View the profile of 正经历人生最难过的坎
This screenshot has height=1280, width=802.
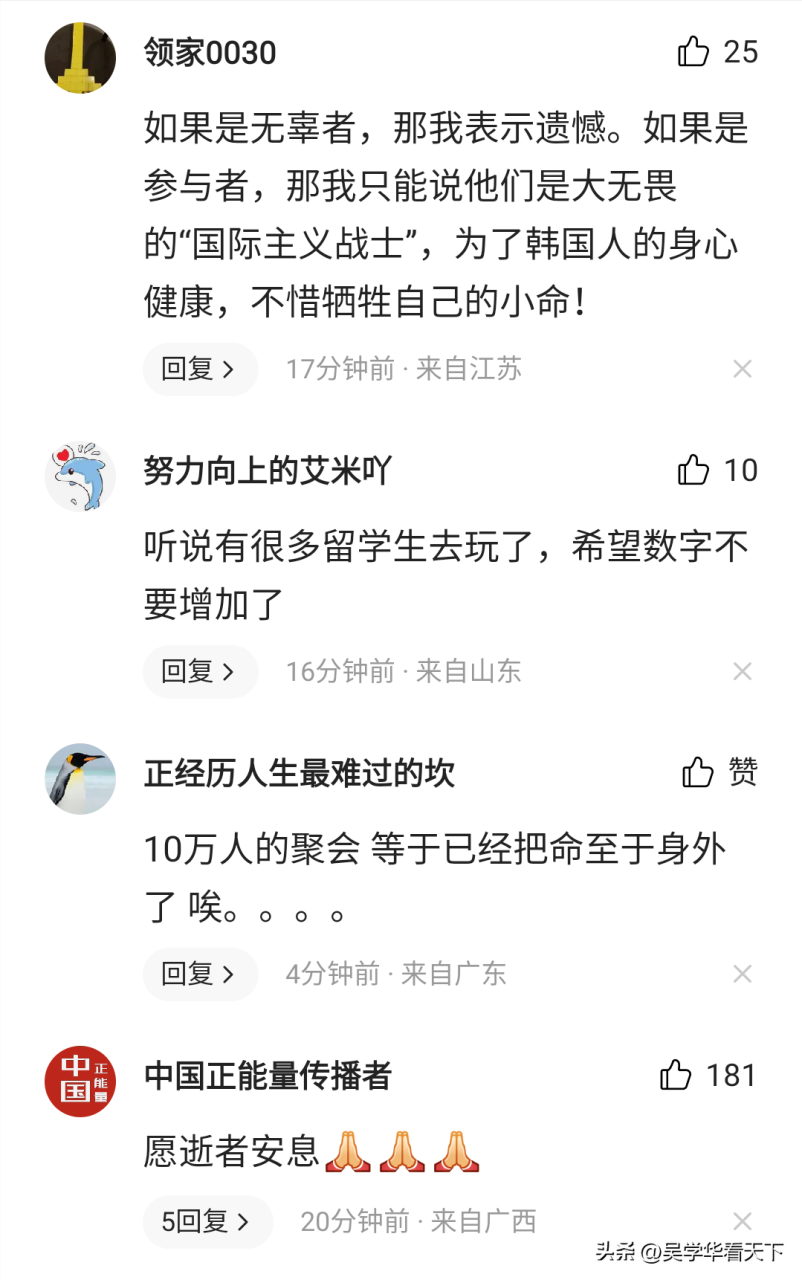80,779
